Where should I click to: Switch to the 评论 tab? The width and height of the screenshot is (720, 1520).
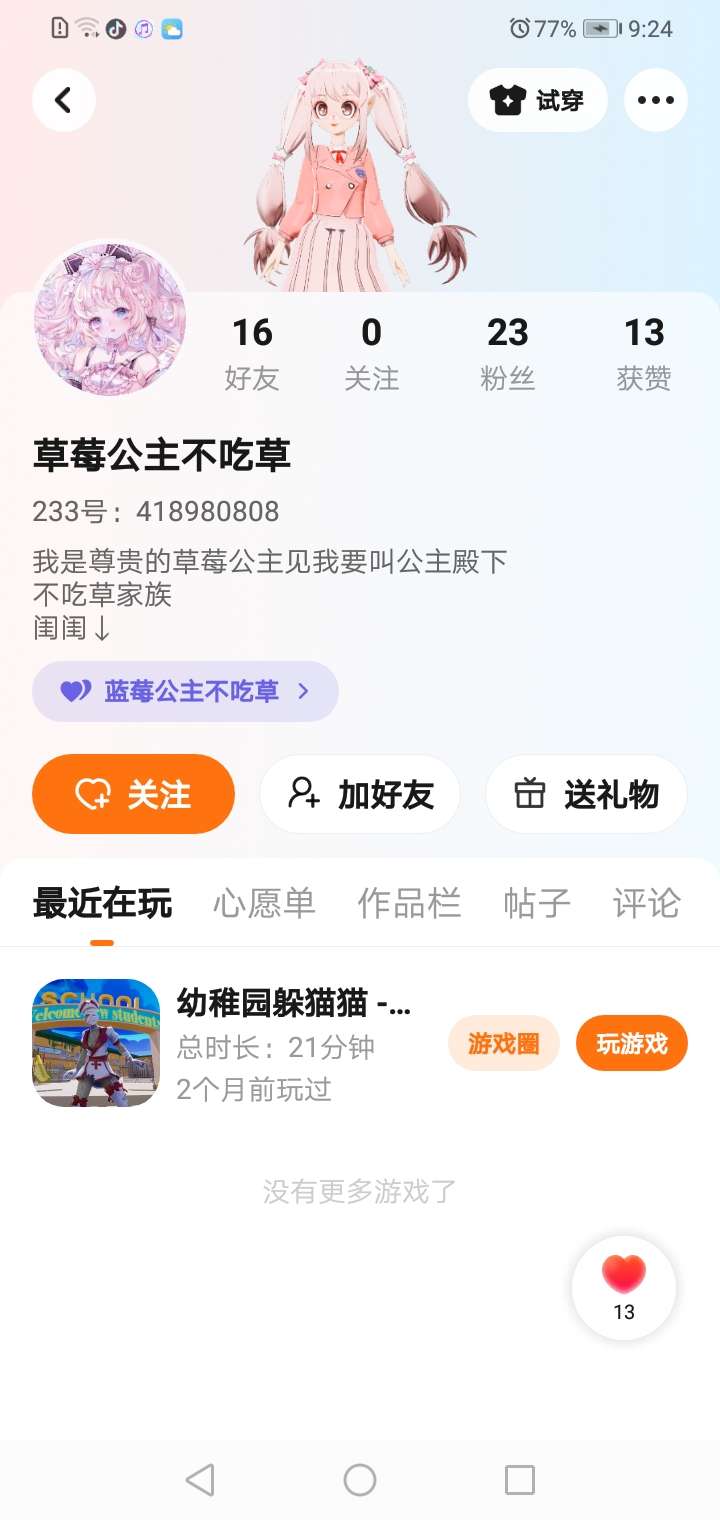[x=646, y=903]
